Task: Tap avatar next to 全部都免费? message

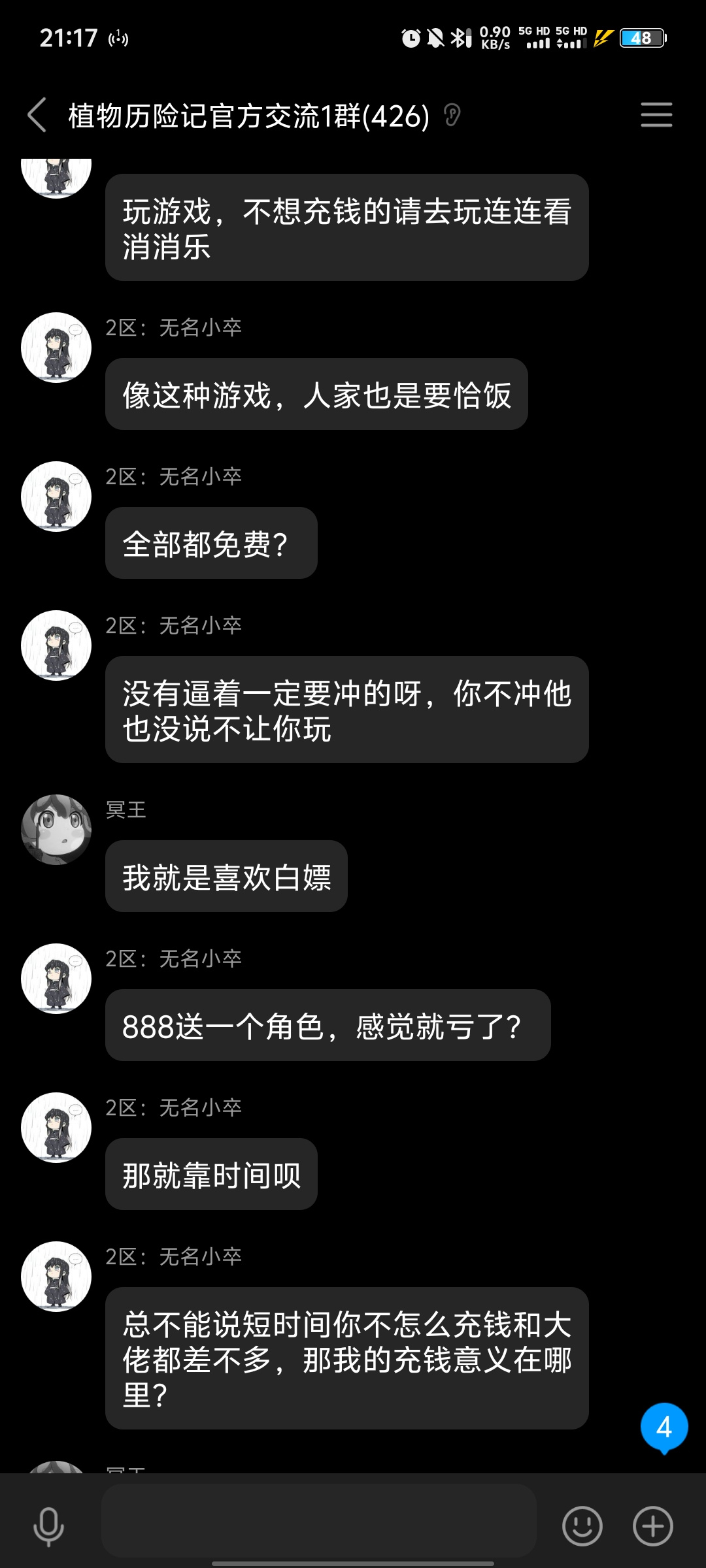Action: point(56,497)
